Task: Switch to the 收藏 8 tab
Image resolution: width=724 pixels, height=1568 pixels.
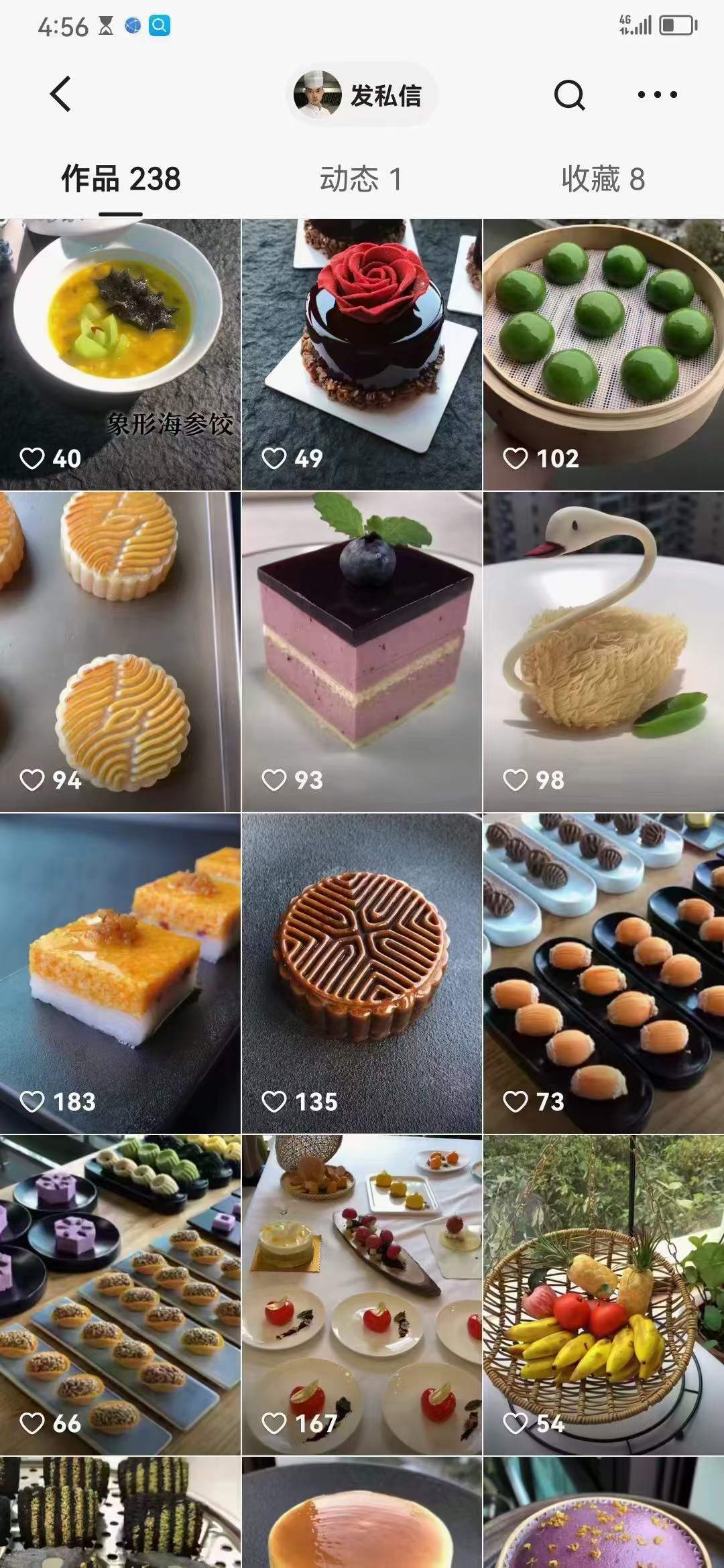Action: click(603, 180)
